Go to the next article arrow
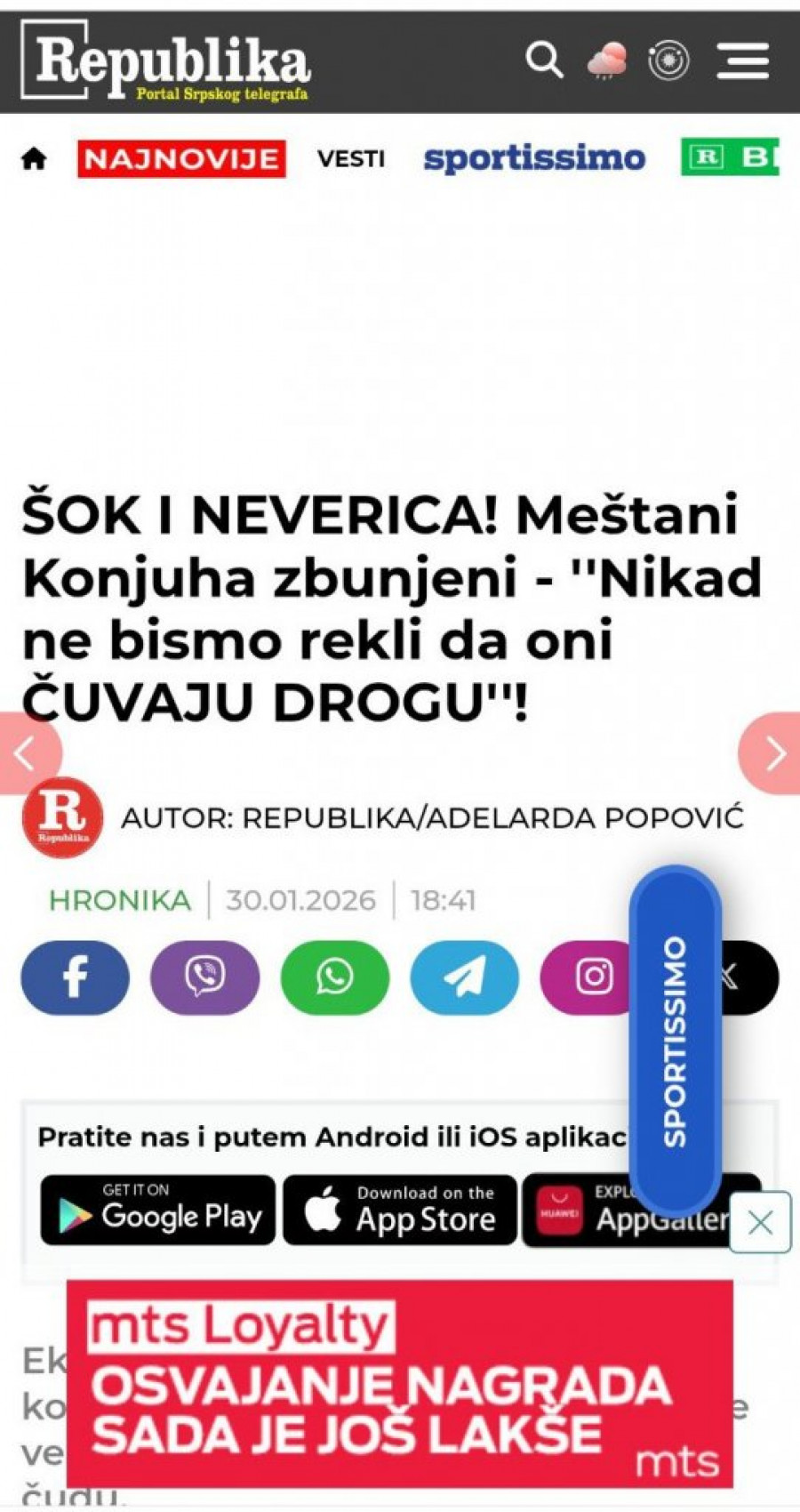Viewport: 800px width, 1512px height. [x=773, y=753]
